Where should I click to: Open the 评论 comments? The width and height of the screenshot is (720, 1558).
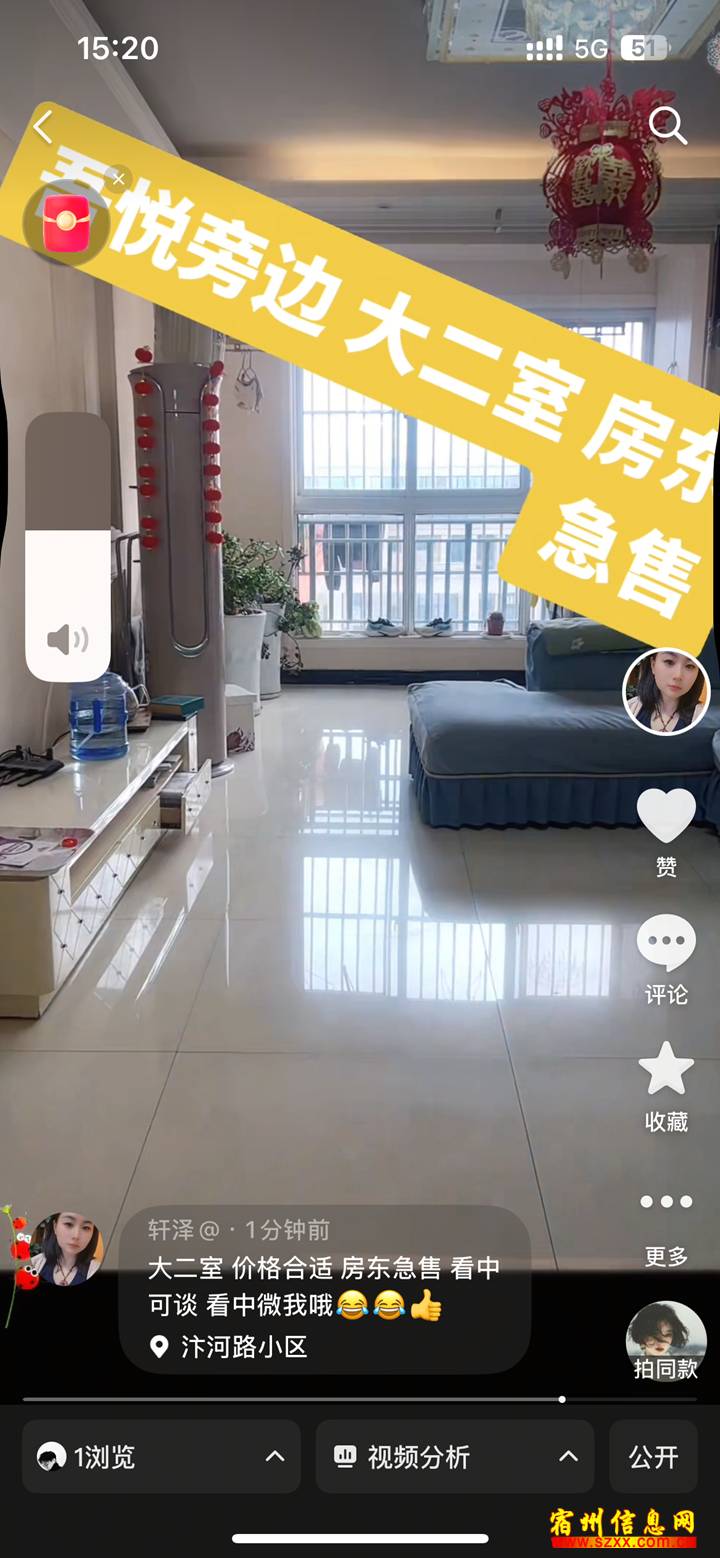click(666, 944)
